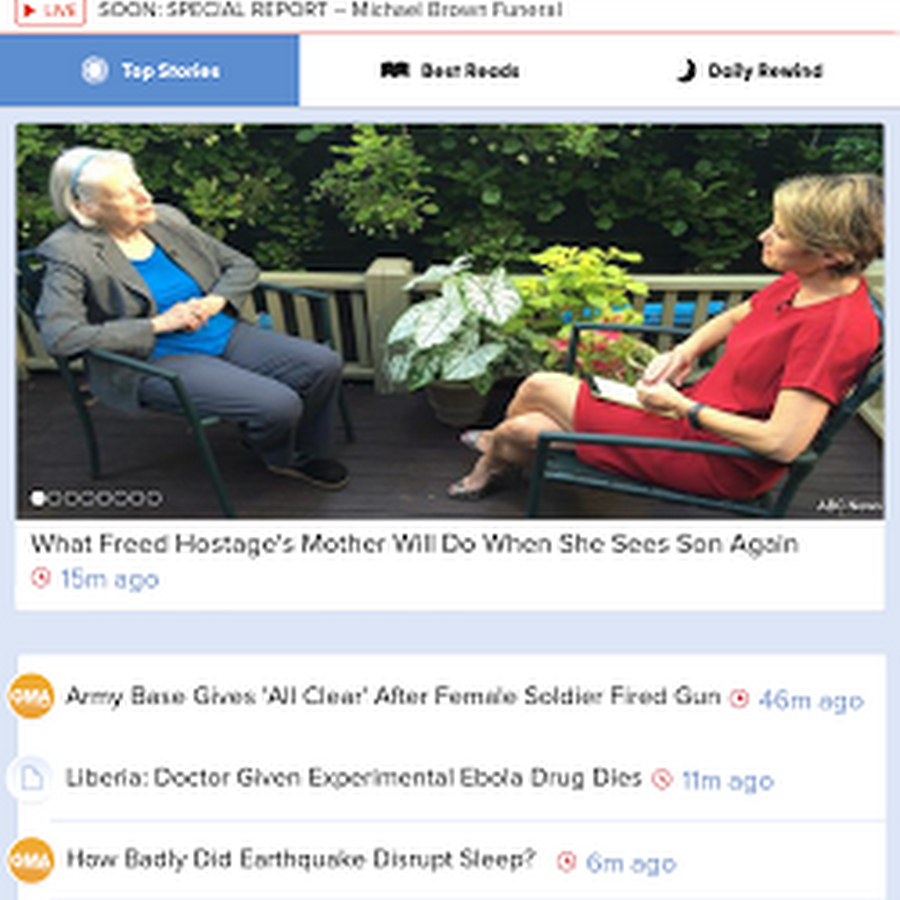Read the Army Base 'All Clear' article
Viewport: 900px width, 900px height.
(393, 696)
